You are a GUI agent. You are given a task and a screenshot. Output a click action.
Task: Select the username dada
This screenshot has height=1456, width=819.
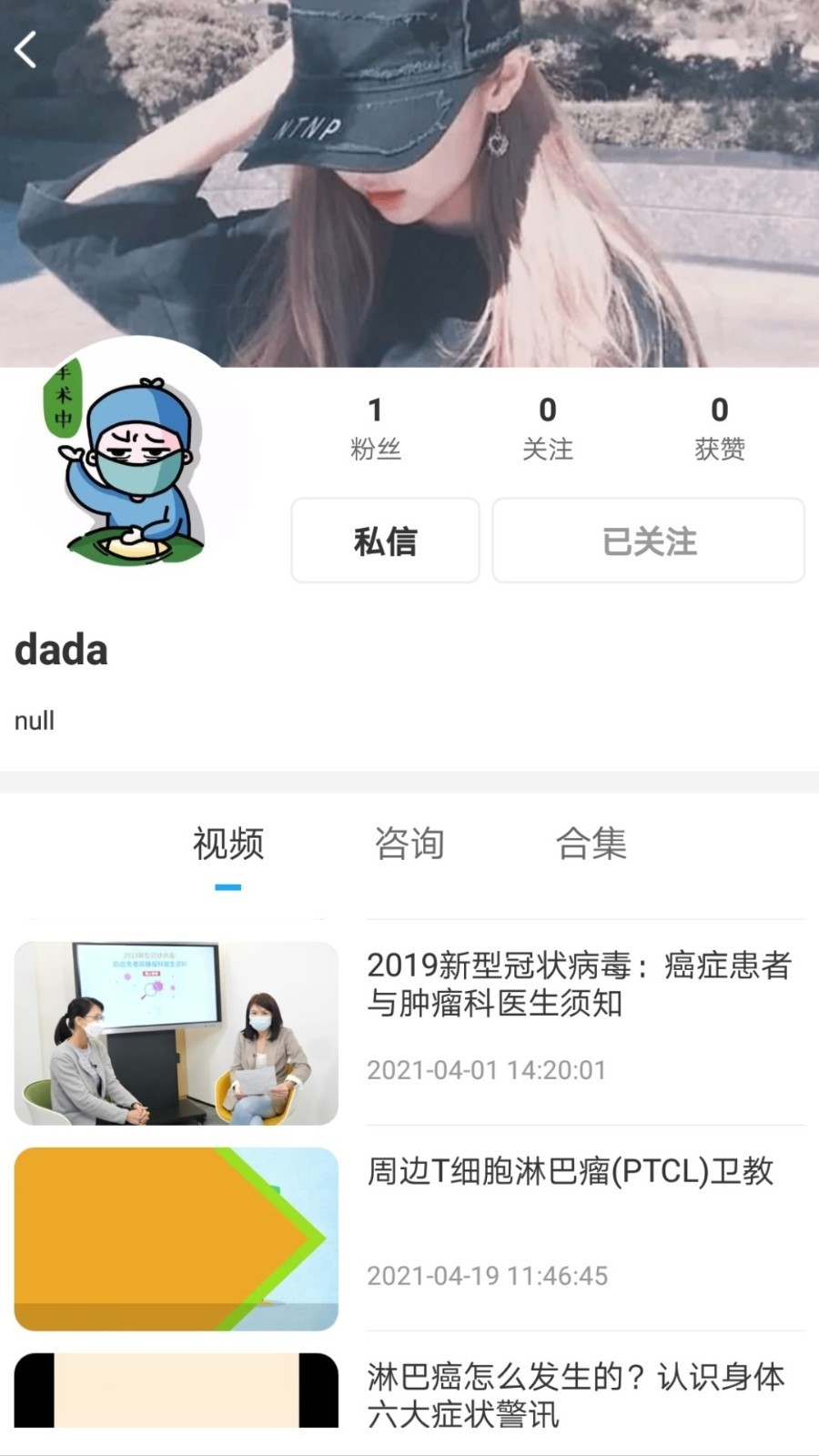tap(60, 650)
